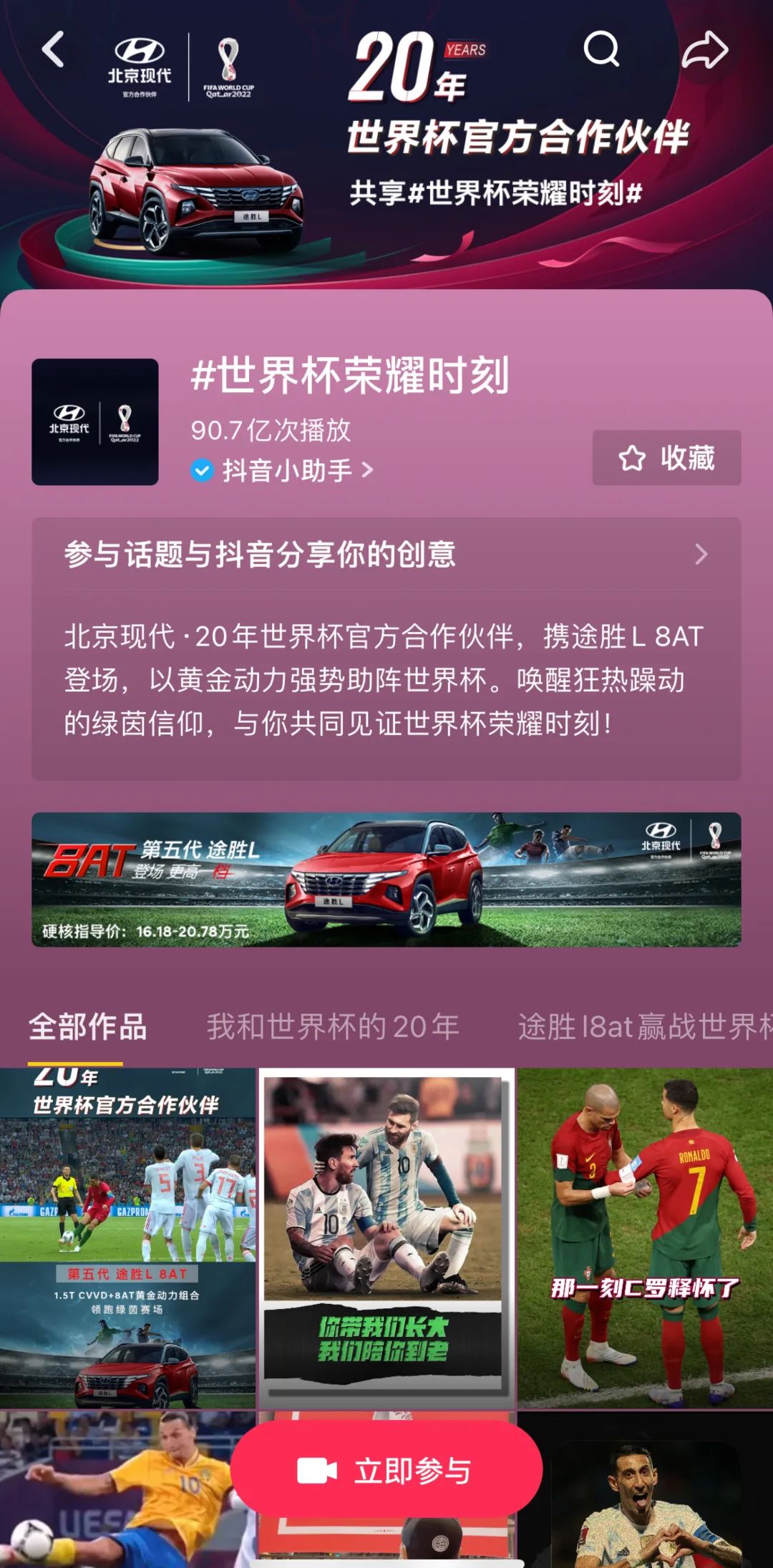Open the 你带我们长大 Messi video
Viewport: 773px width, 1568px height.
386,1238
